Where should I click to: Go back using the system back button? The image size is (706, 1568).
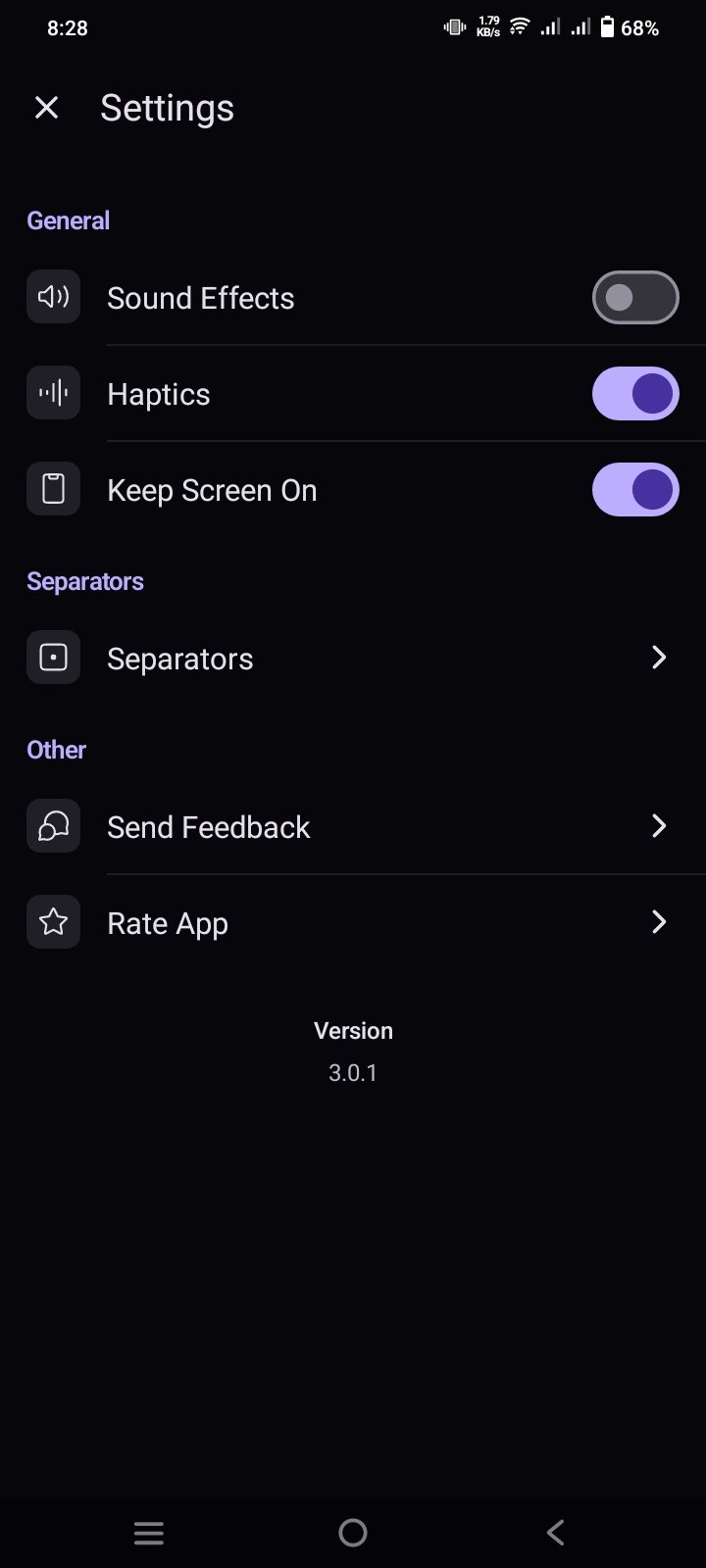point(556,1532)
